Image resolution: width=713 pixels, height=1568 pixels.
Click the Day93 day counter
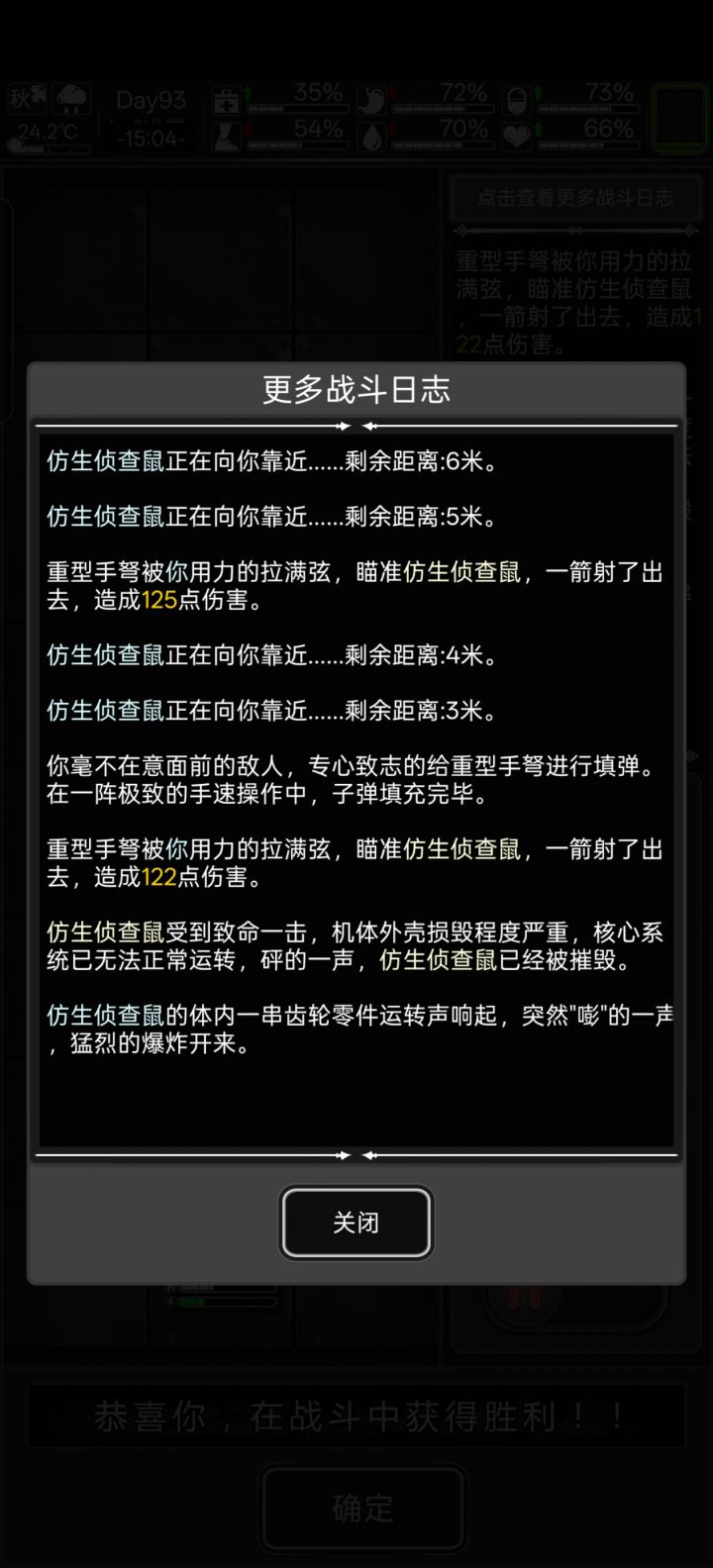coord(150,99)
